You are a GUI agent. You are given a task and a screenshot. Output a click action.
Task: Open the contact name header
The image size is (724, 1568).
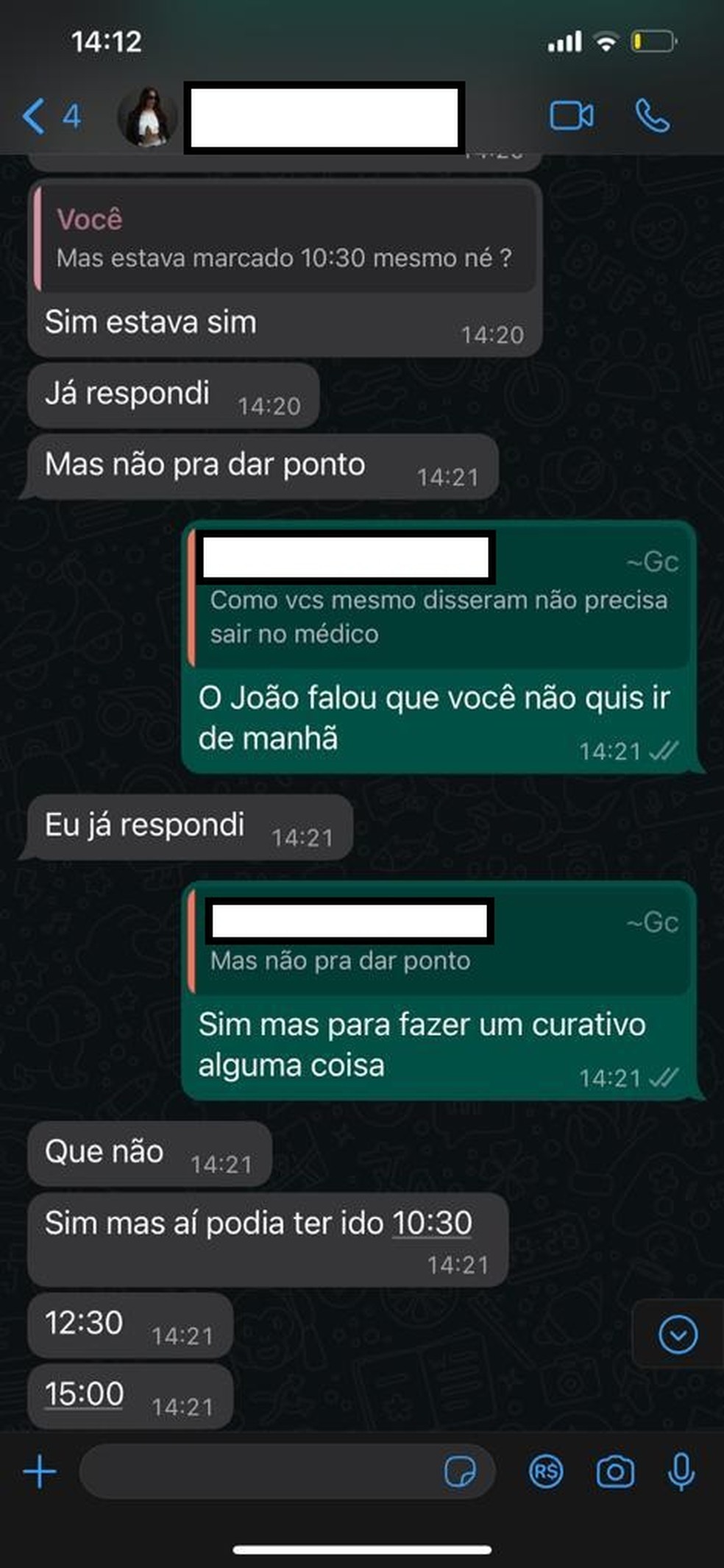coord(324,116)
